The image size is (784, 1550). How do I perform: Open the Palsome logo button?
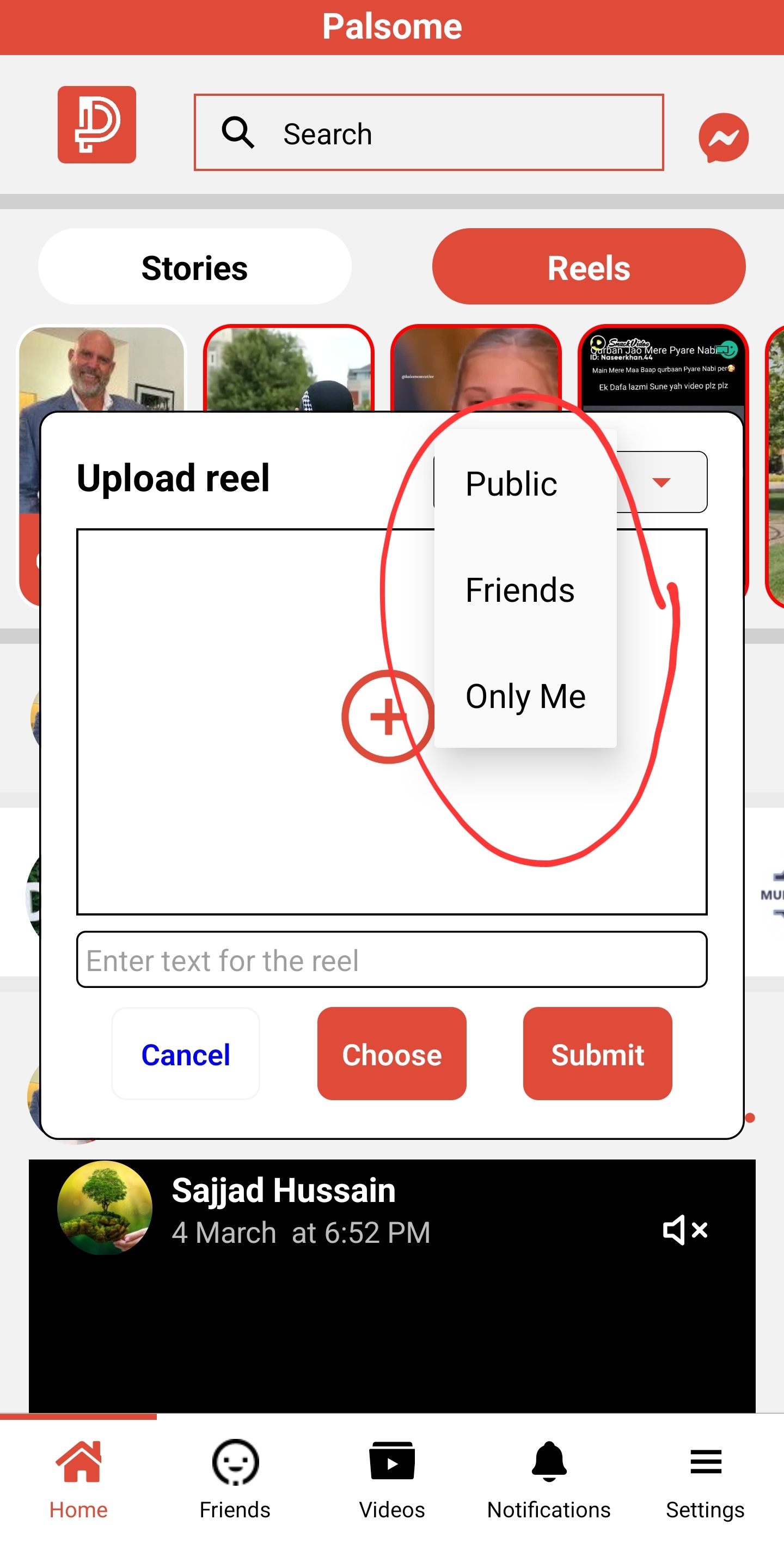[97, 125]
